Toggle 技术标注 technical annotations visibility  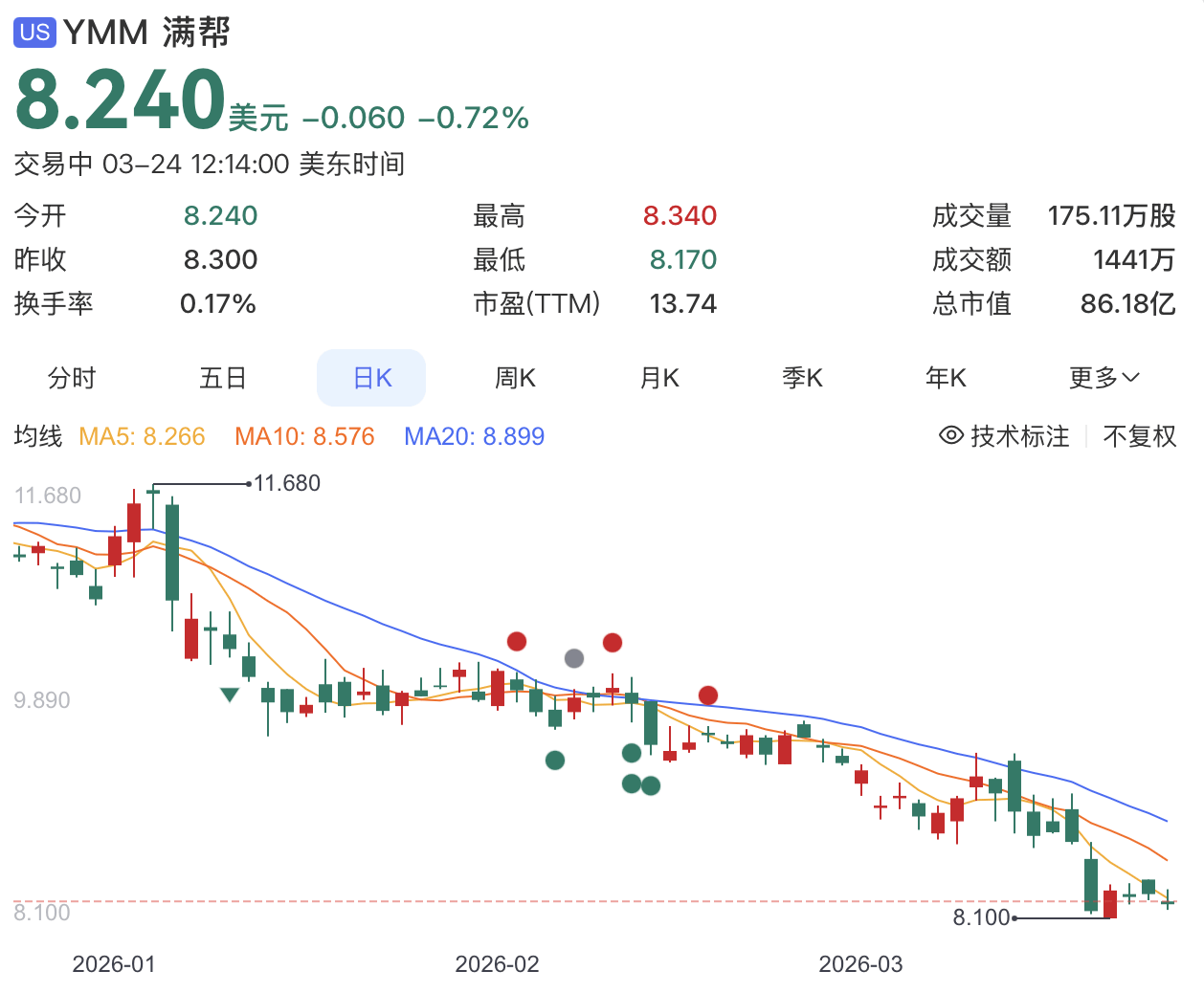1004,436
